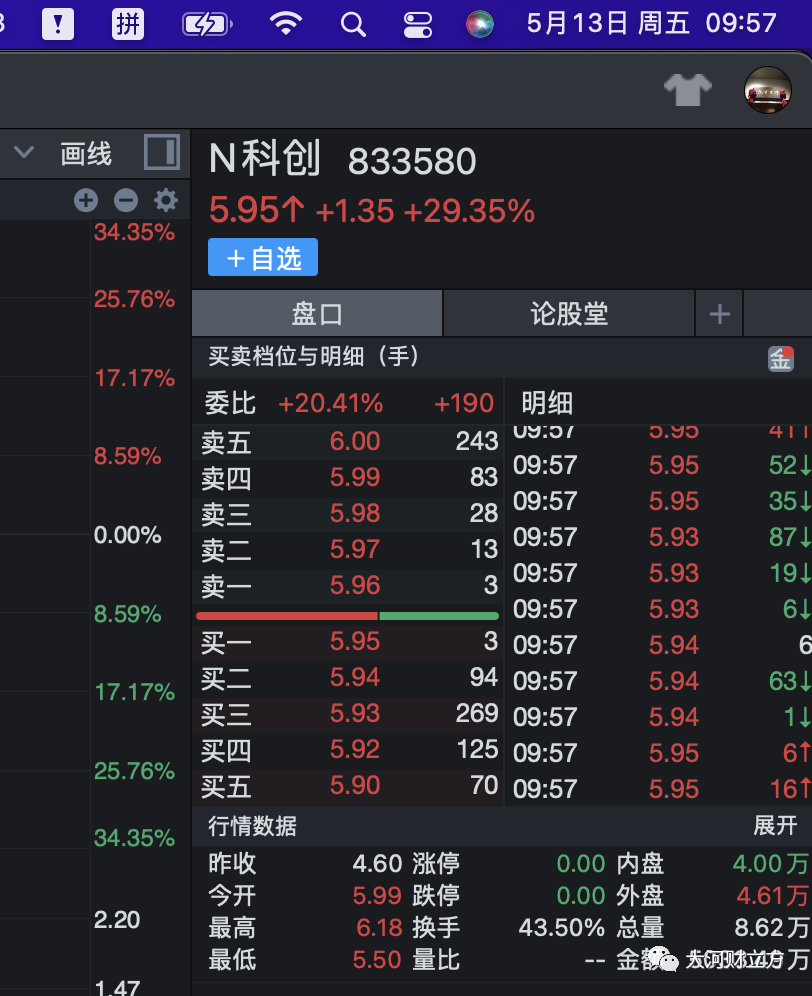Screen dimensions: 812x996
Task: Open the 画线 drawing tool
Action: 86,153
